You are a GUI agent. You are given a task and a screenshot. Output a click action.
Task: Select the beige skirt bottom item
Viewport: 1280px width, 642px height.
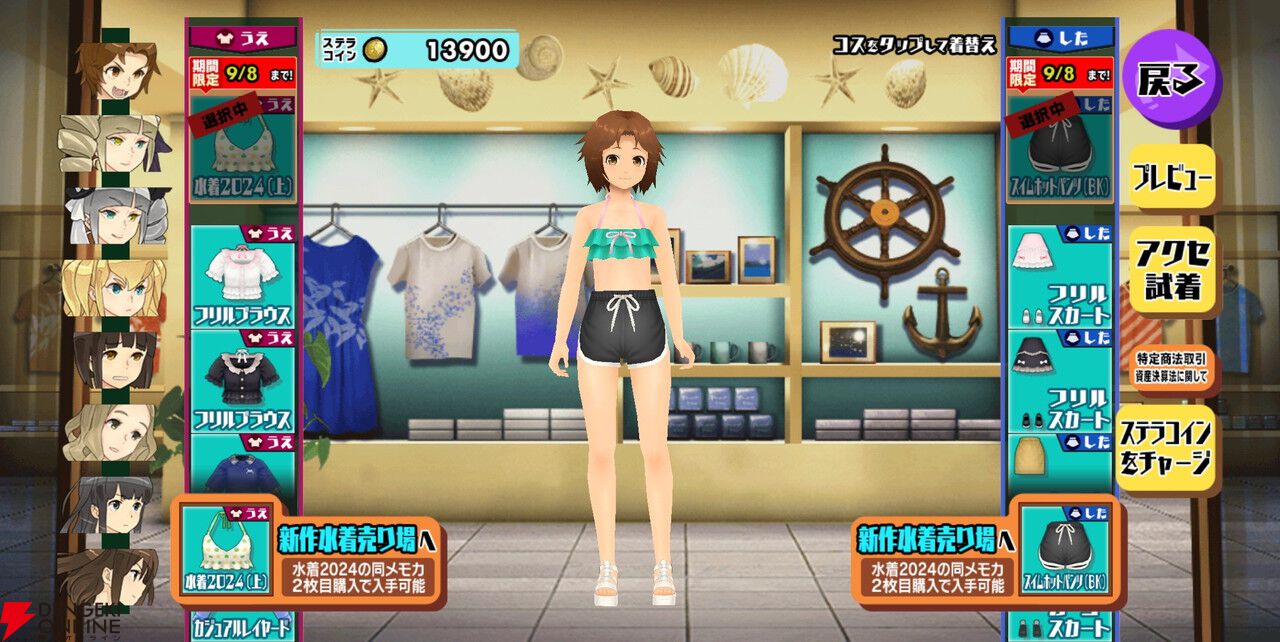click(x=1060, y=463)
